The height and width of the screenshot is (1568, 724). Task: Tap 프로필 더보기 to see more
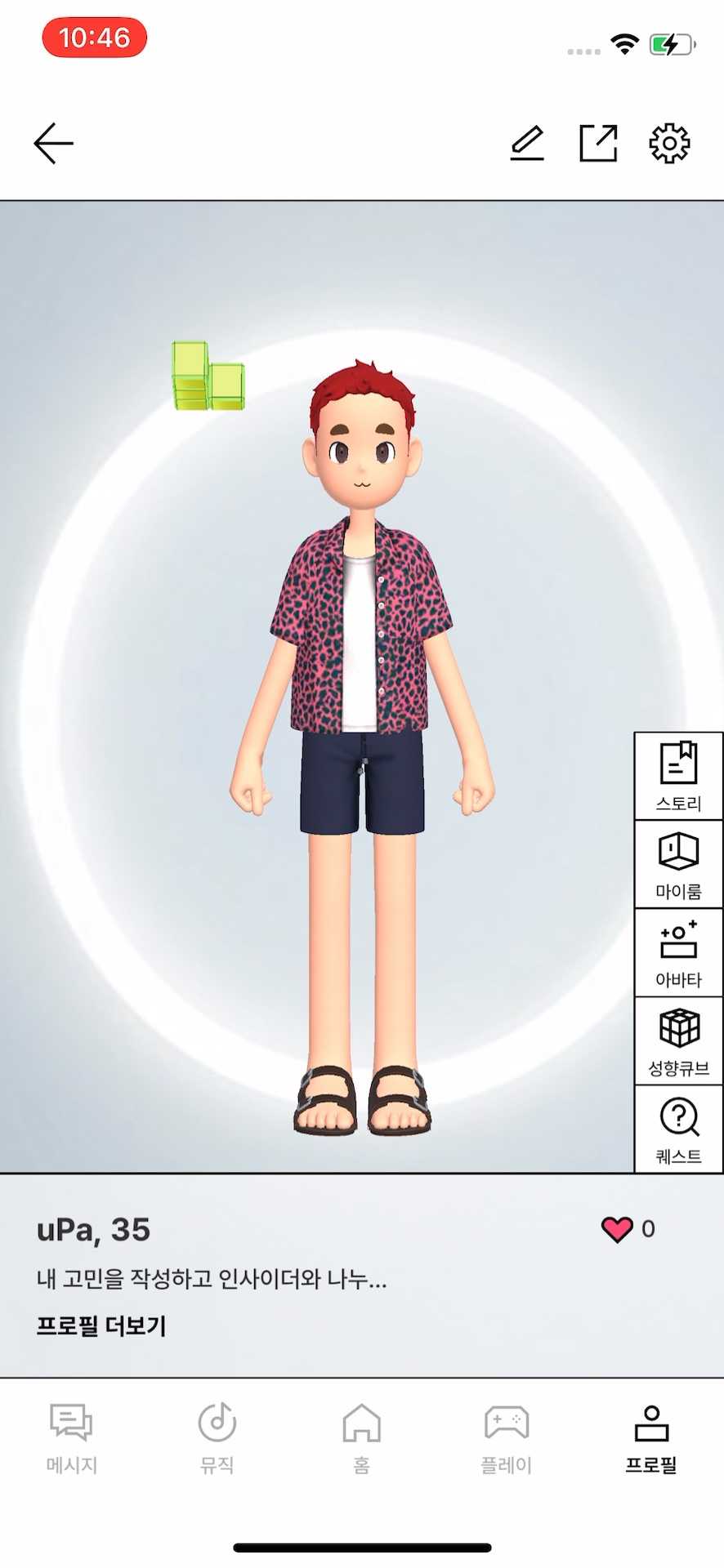(x=101, y=1325)
